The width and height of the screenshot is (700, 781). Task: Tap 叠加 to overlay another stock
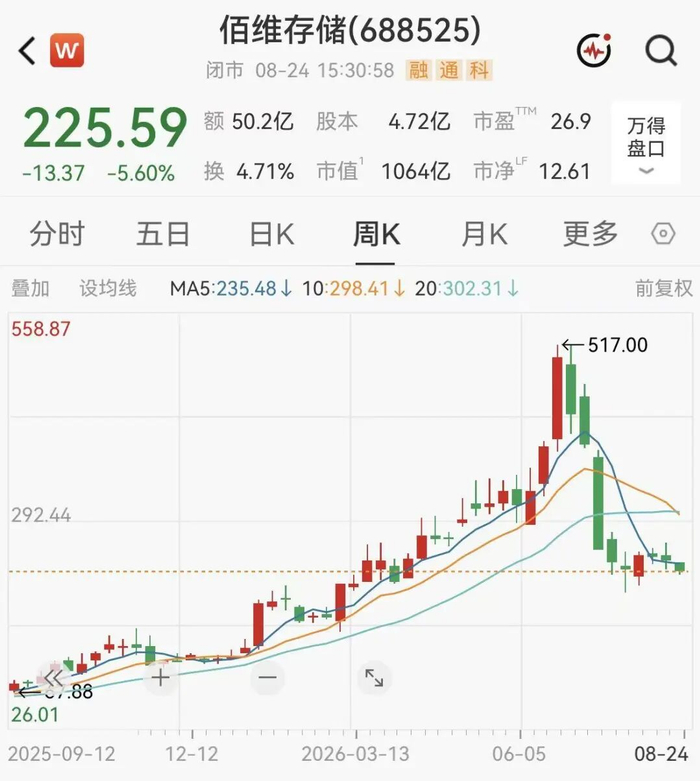point(30,288)
